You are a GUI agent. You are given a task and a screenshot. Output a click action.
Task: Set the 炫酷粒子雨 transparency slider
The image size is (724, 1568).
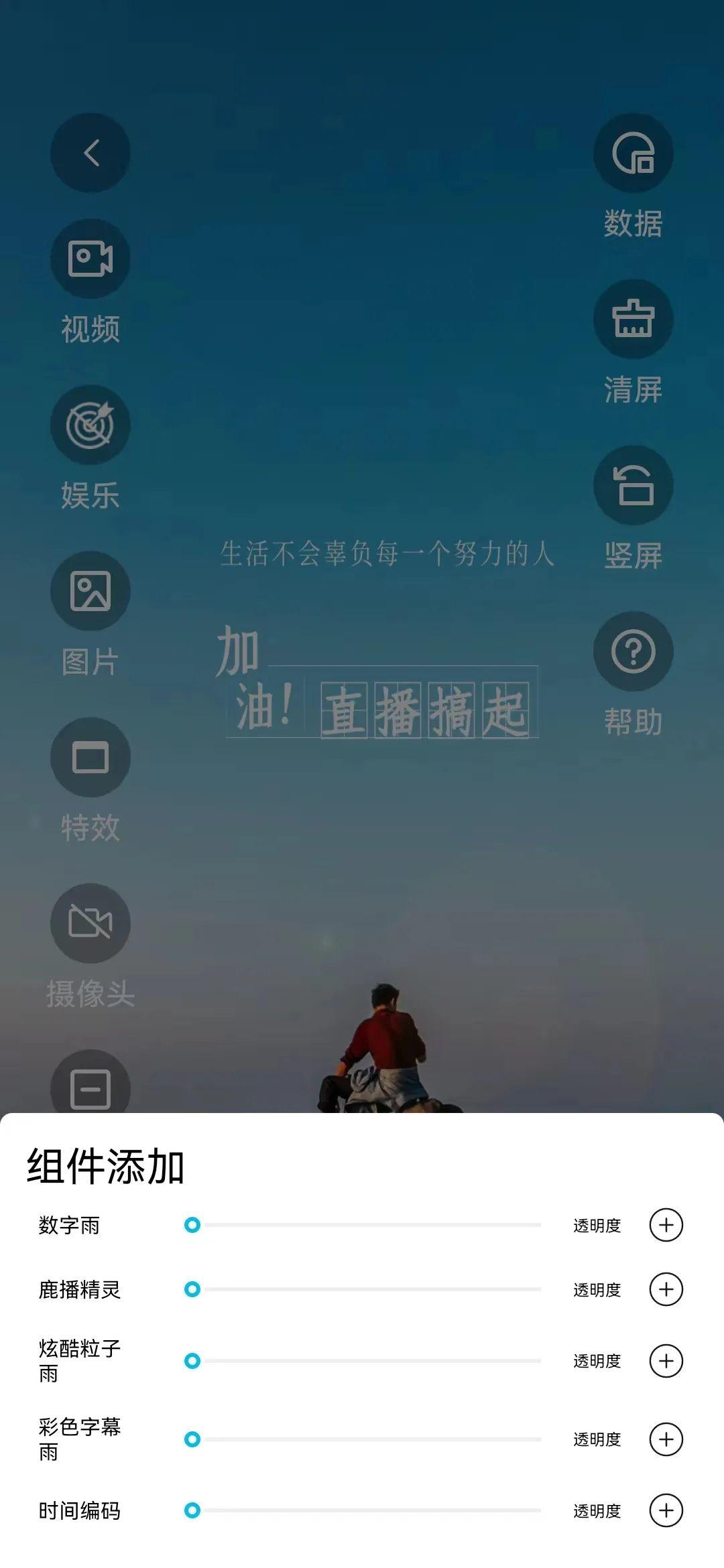tap(192, 1361)
